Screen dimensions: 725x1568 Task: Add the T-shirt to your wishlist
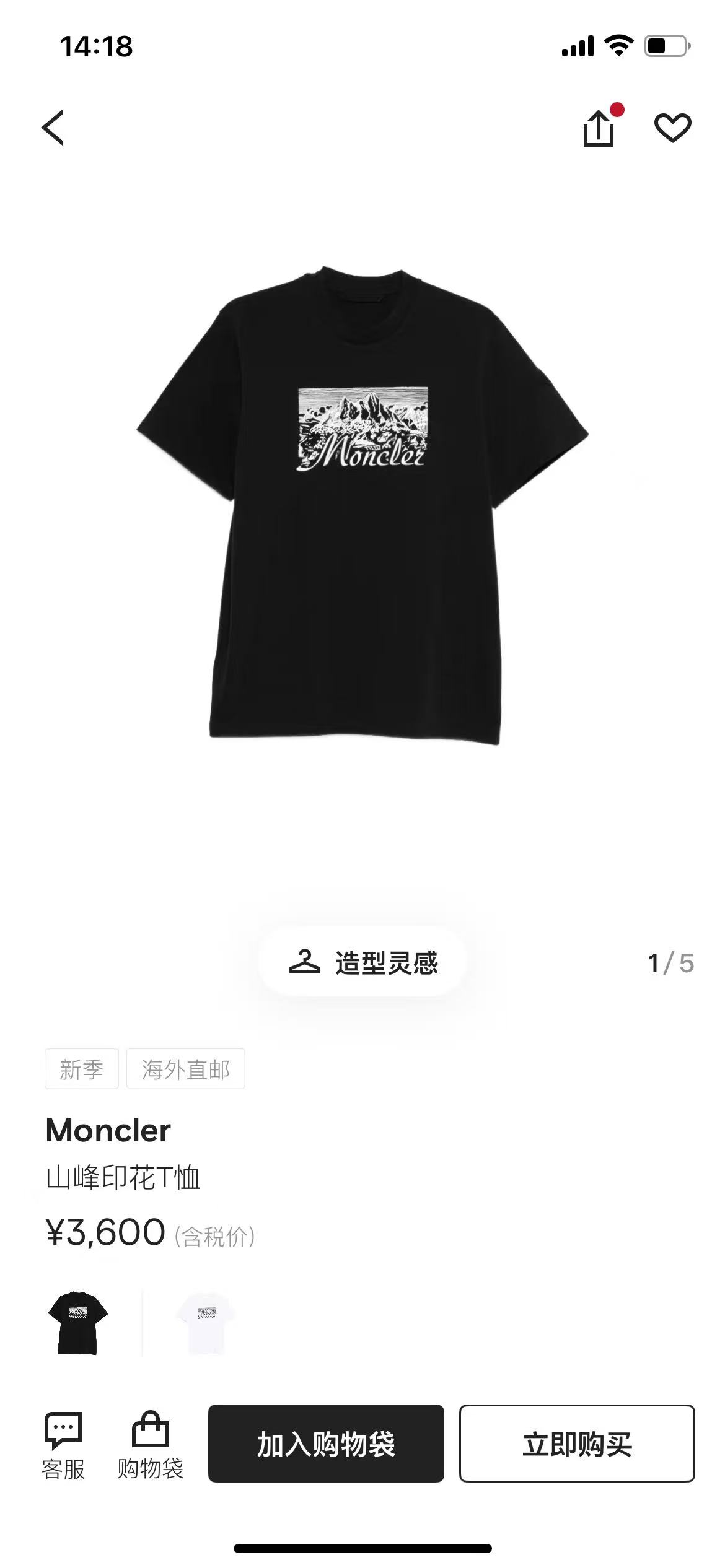672,128
